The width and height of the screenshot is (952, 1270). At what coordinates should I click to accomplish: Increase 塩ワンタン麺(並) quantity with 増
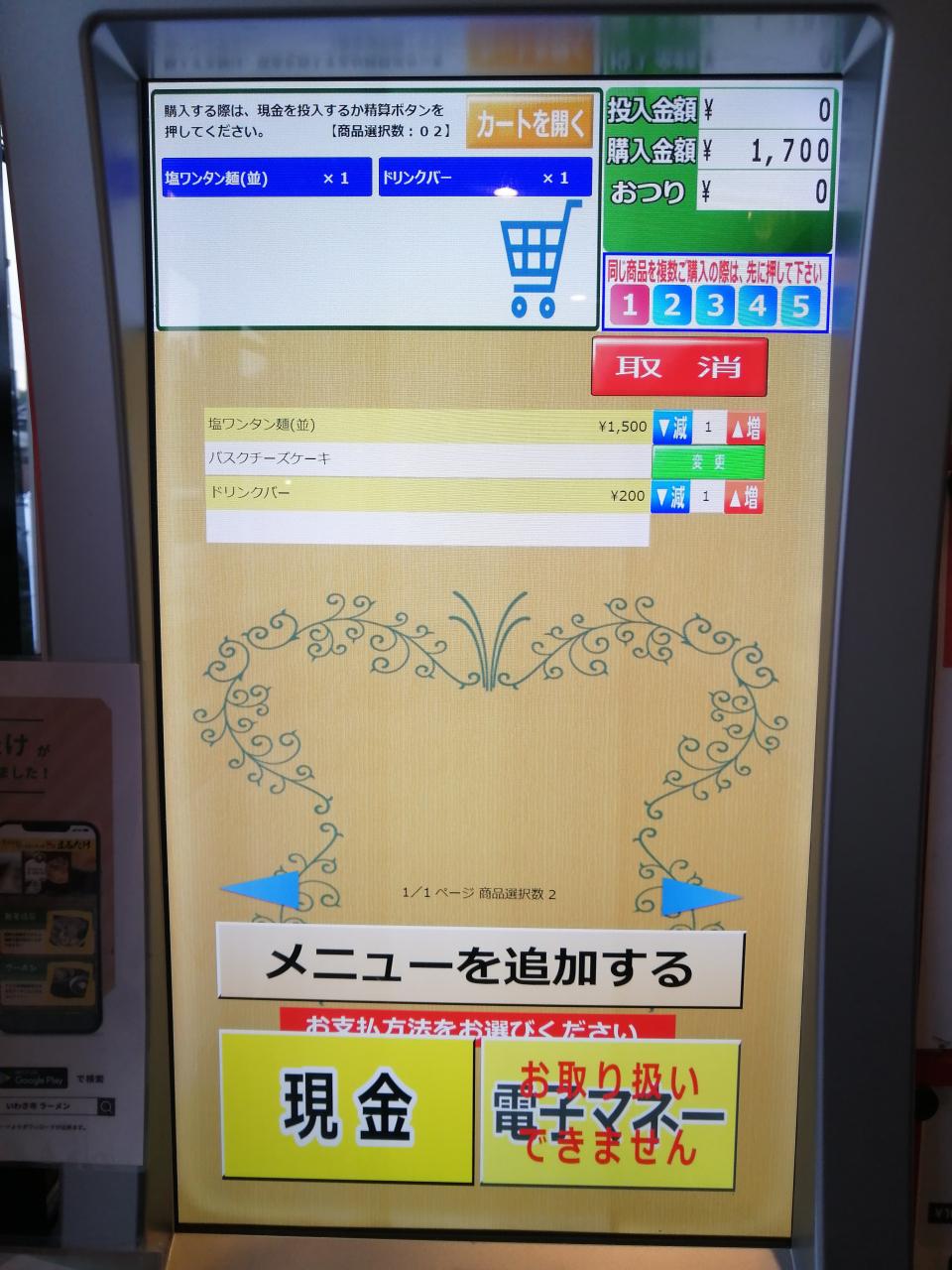tap(746, 429)
